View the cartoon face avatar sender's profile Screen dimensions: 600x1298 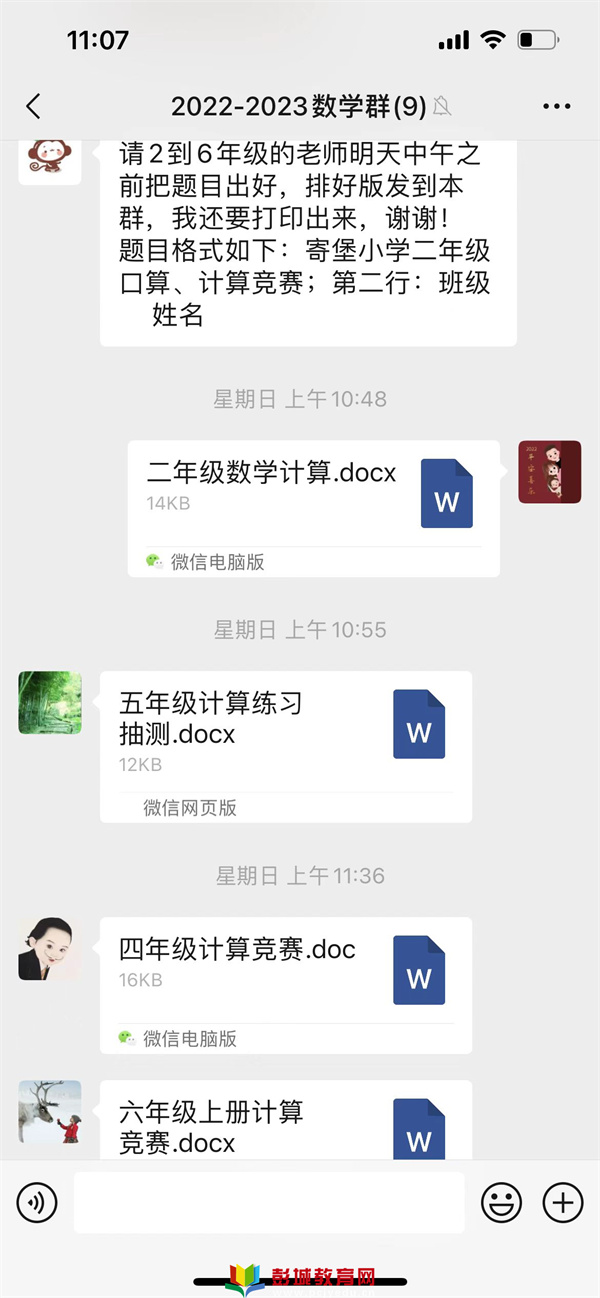(50, 948)
